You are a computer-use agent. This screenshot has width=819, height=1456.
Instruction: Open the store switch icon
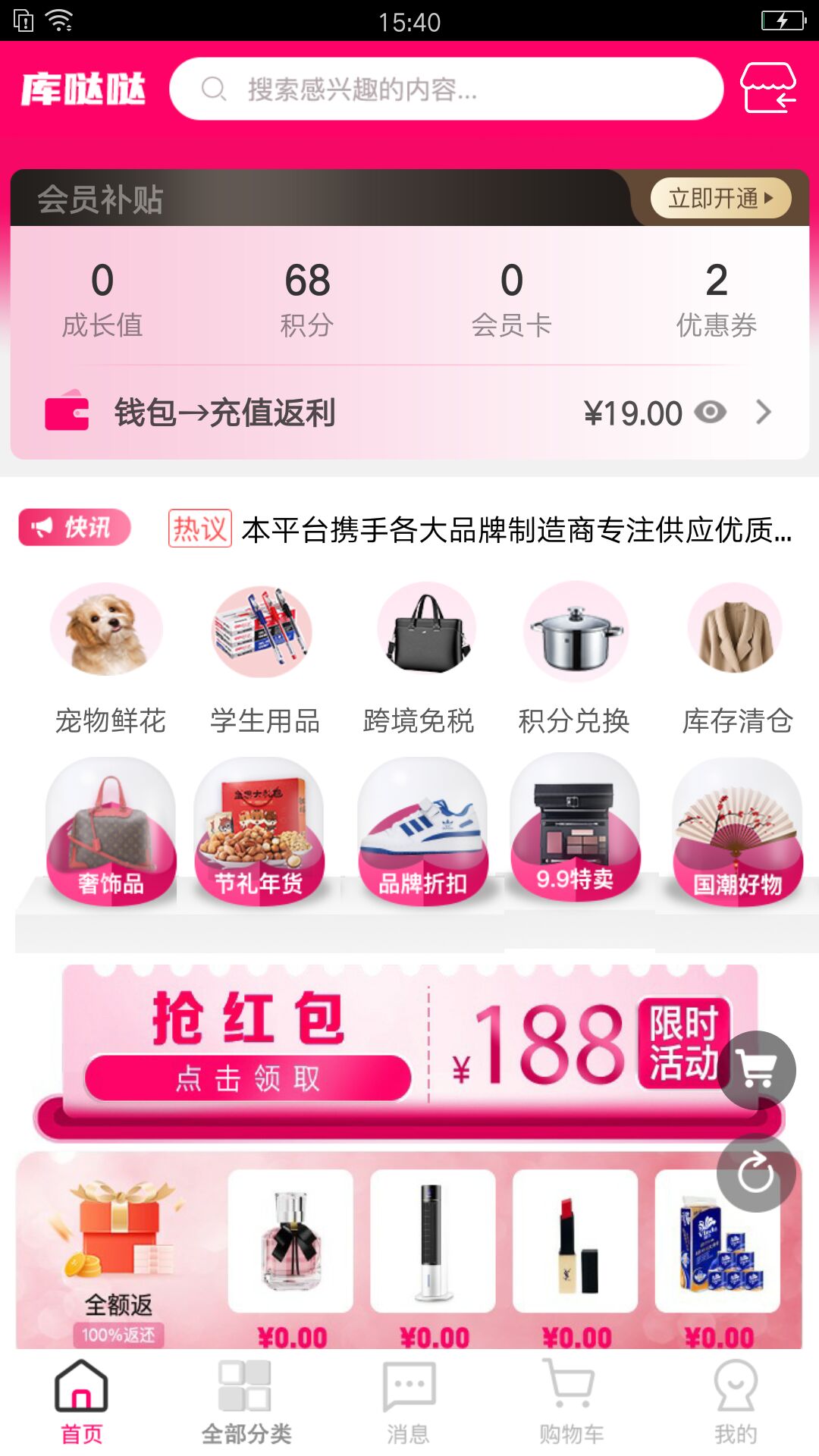(x=768, y=88)
